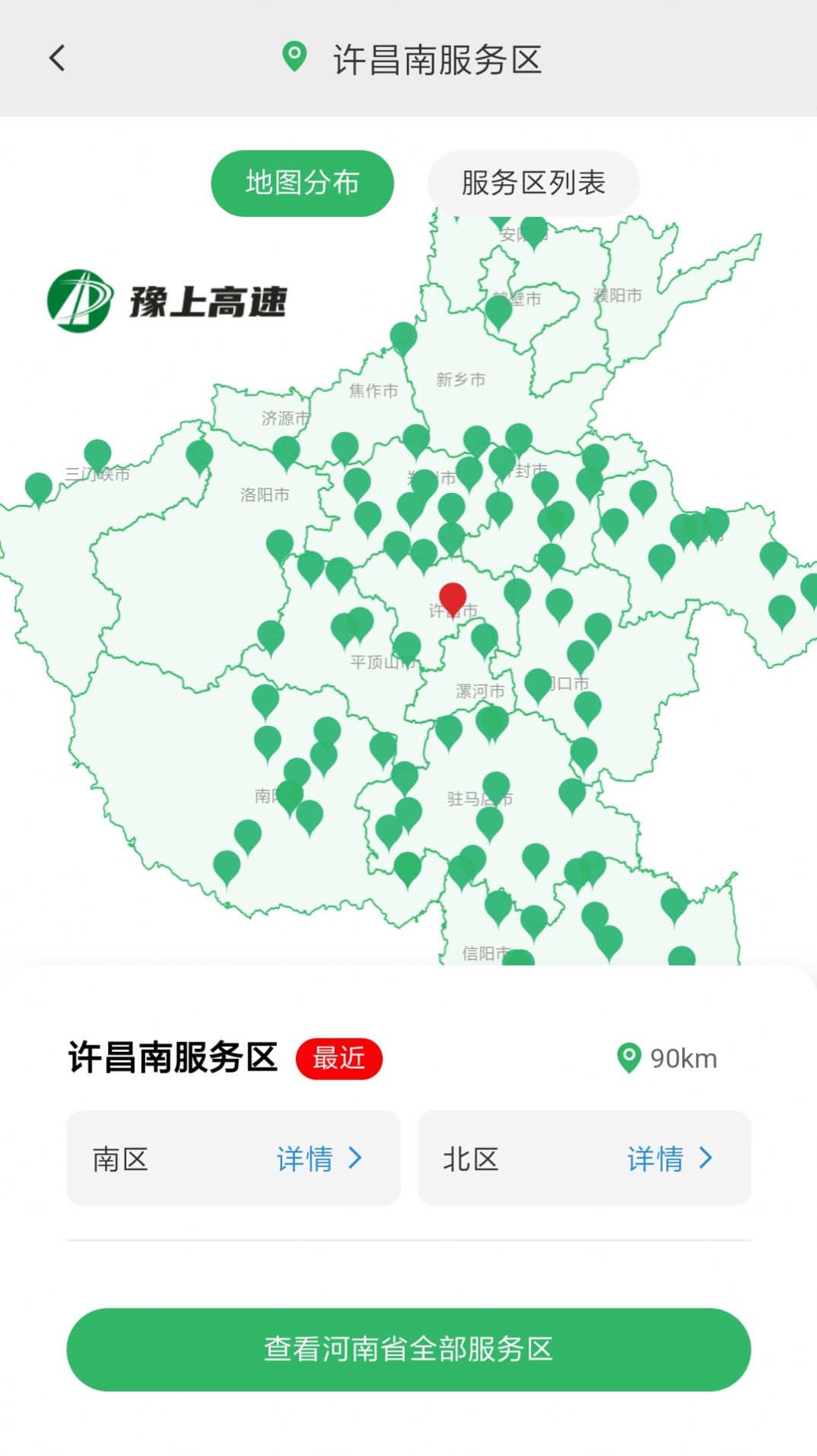This screenshot has height=1456, width=817.
Task: Click the location pin beside 许昌南服务区 title
Action: (x=294, y=56)
